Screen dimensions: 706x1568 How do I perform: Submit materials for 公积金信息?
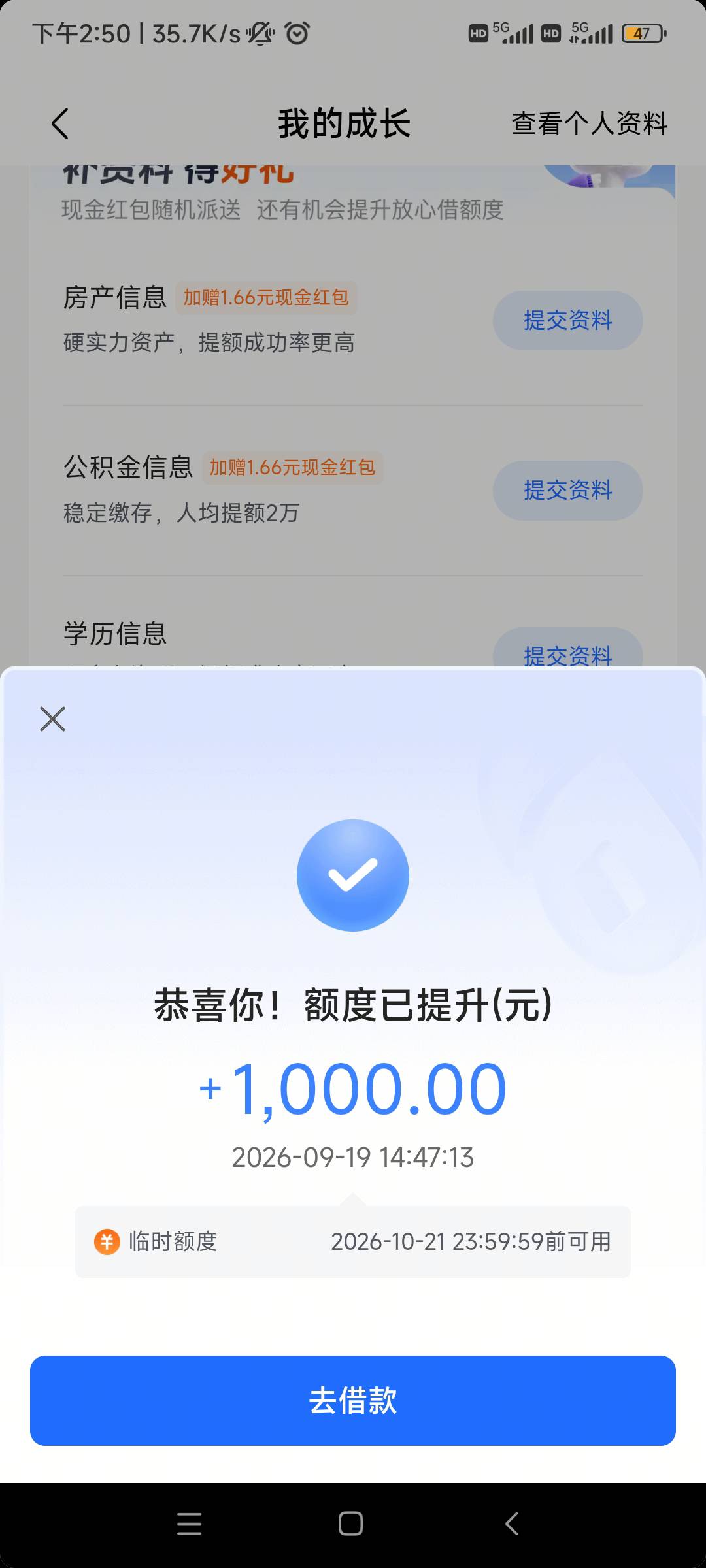567,490
